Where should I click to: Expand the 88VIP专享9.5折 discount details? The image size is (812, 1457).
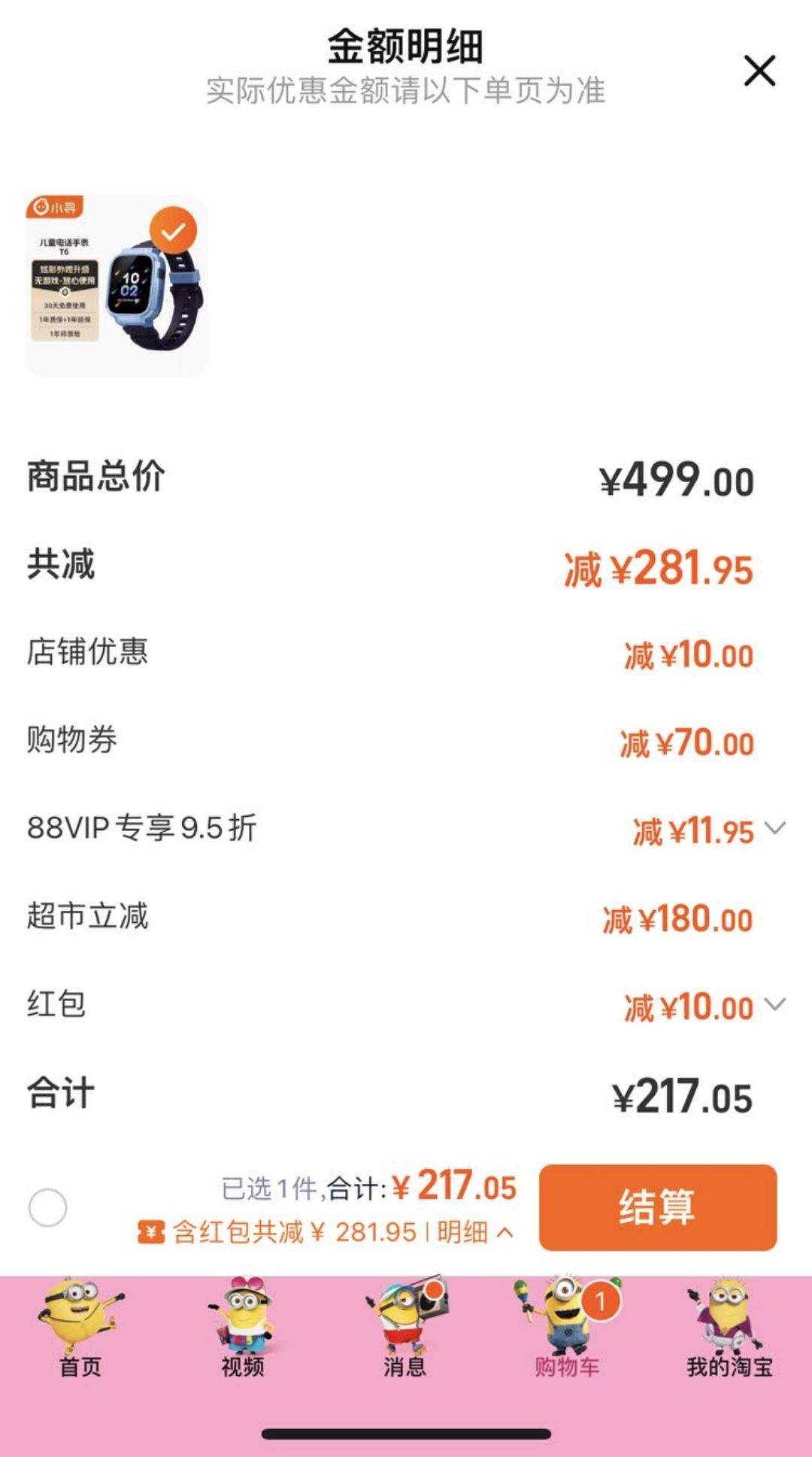(x=774, y=829)
